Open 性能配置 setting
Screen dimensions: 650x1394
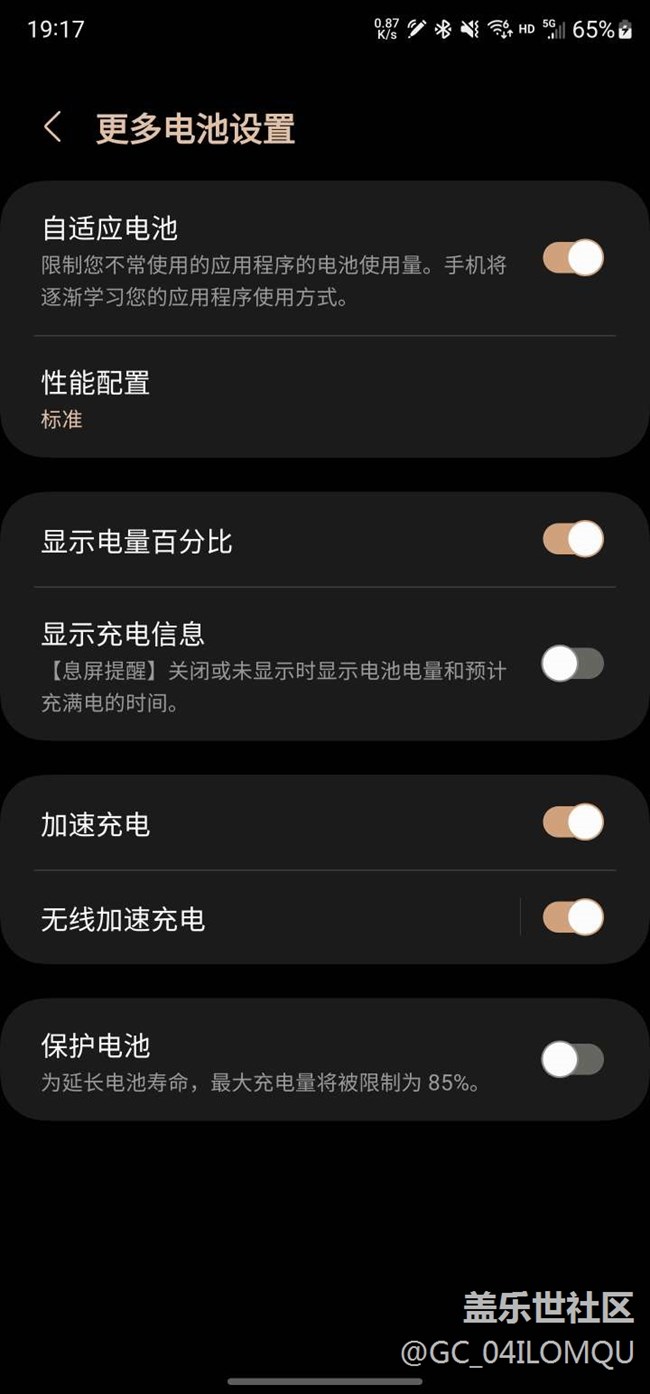tap(325, 398)
